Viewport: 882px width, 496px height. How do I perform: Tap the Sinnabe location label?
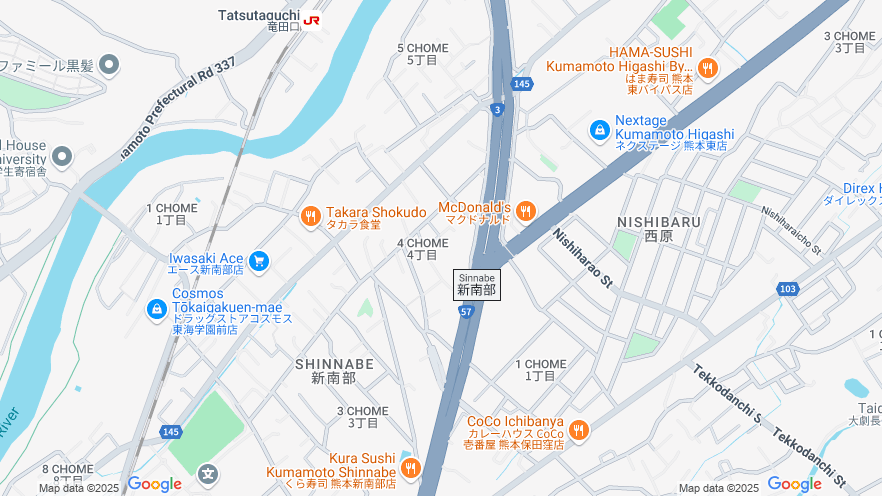coord(477,285)
